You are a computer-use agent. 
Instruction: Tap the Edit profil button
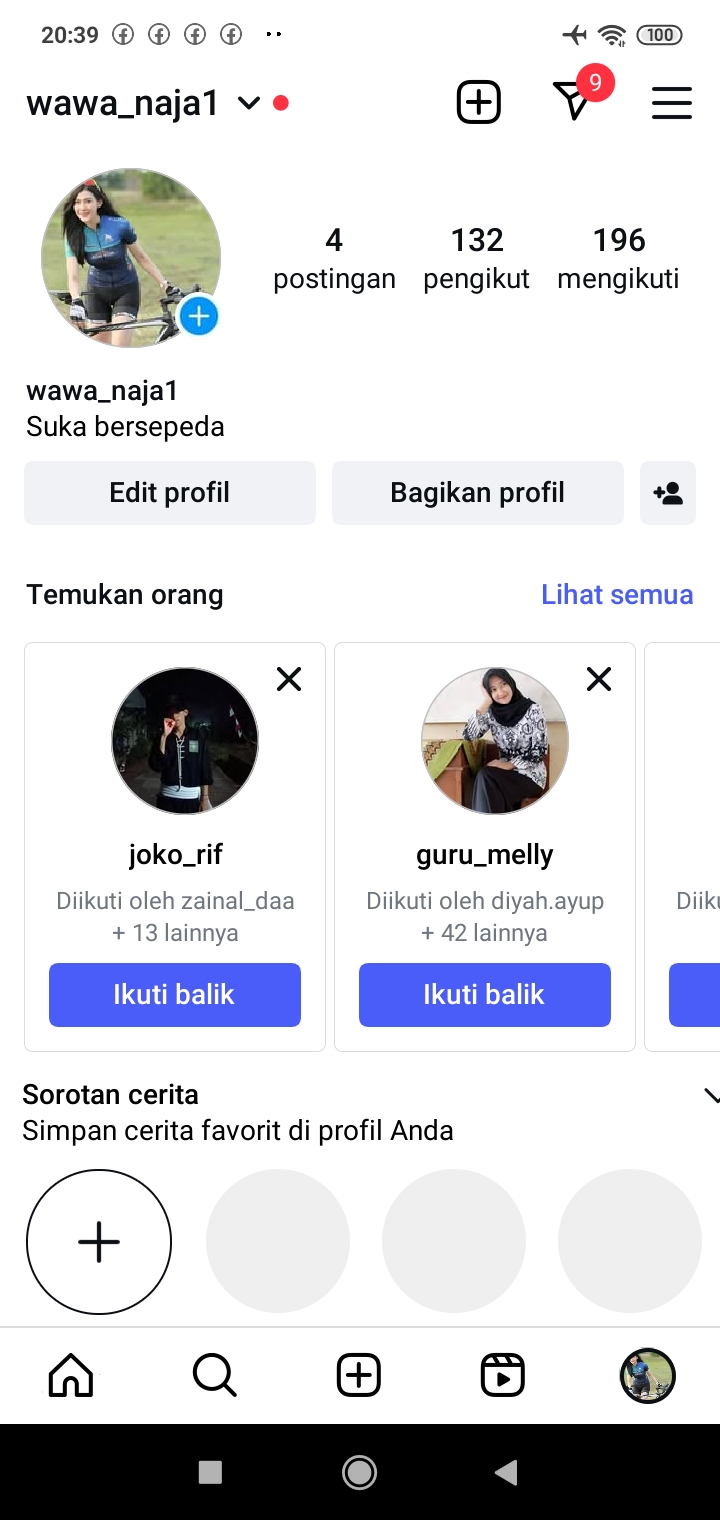pyautogui.click(x=170, y=493)
